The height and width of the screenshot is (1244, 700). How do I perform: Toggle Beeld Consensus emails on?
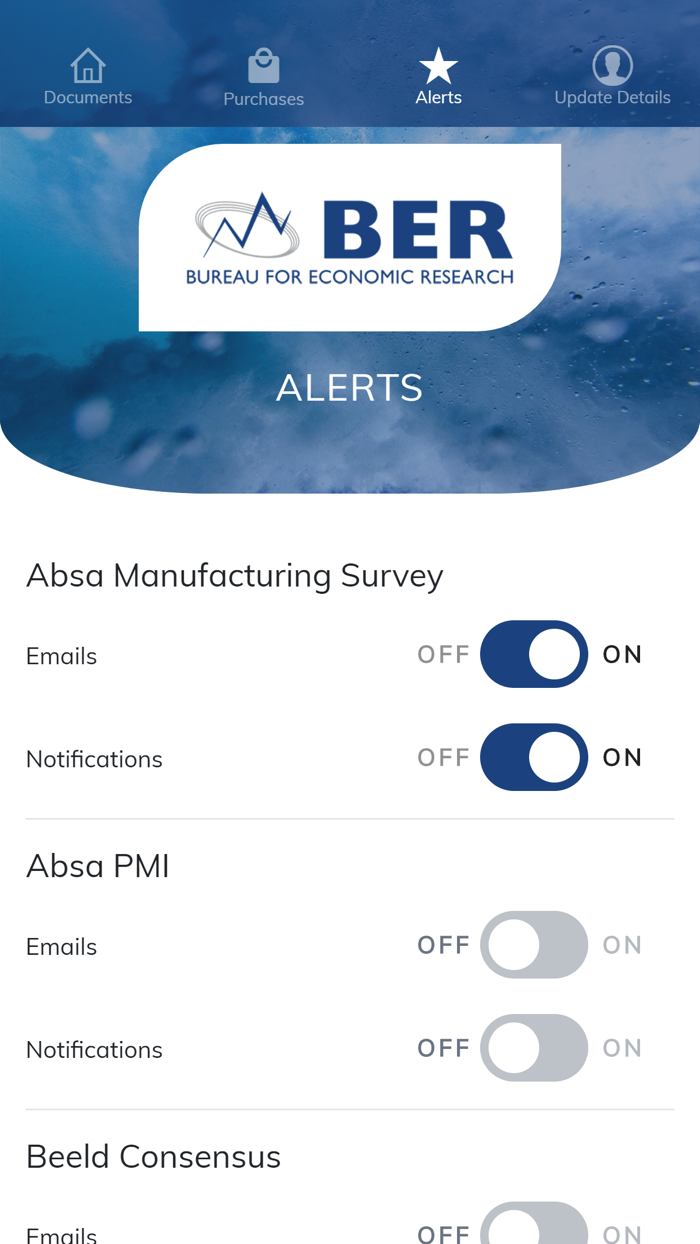tap(533, 1226)
